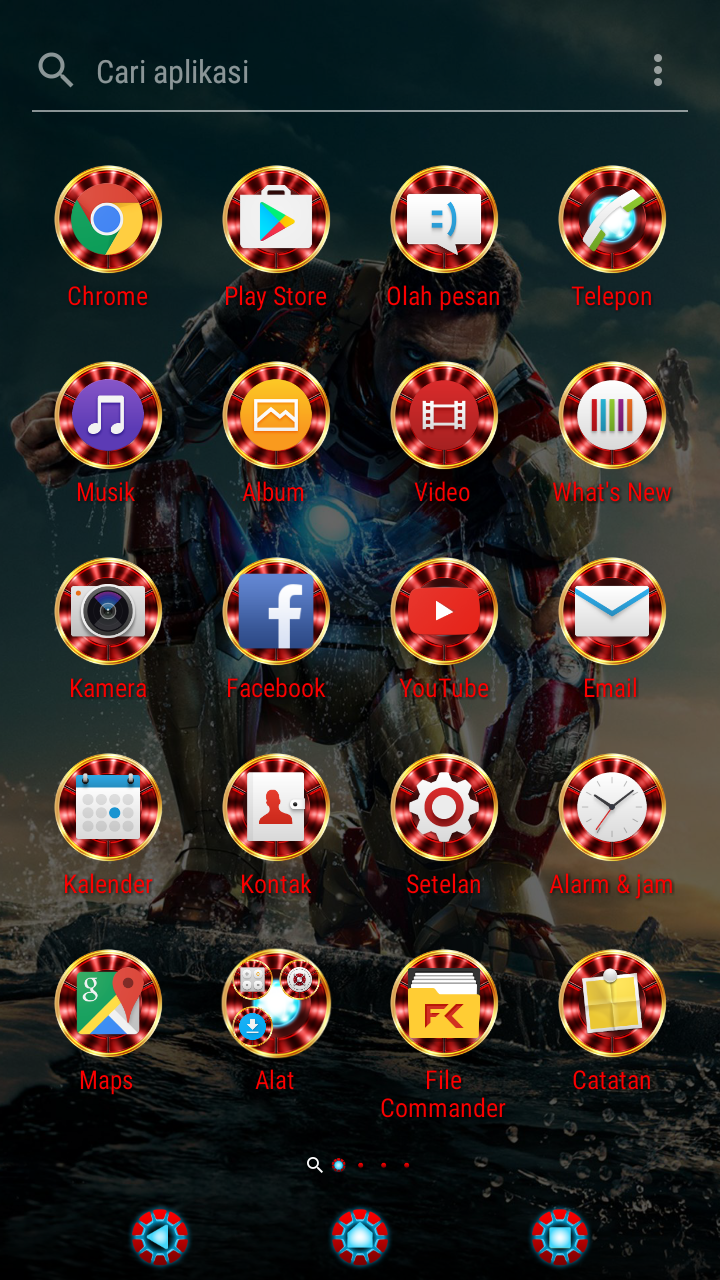Open the Alat tools folder
This screenshot has width=720, height=1280.
276,1003
